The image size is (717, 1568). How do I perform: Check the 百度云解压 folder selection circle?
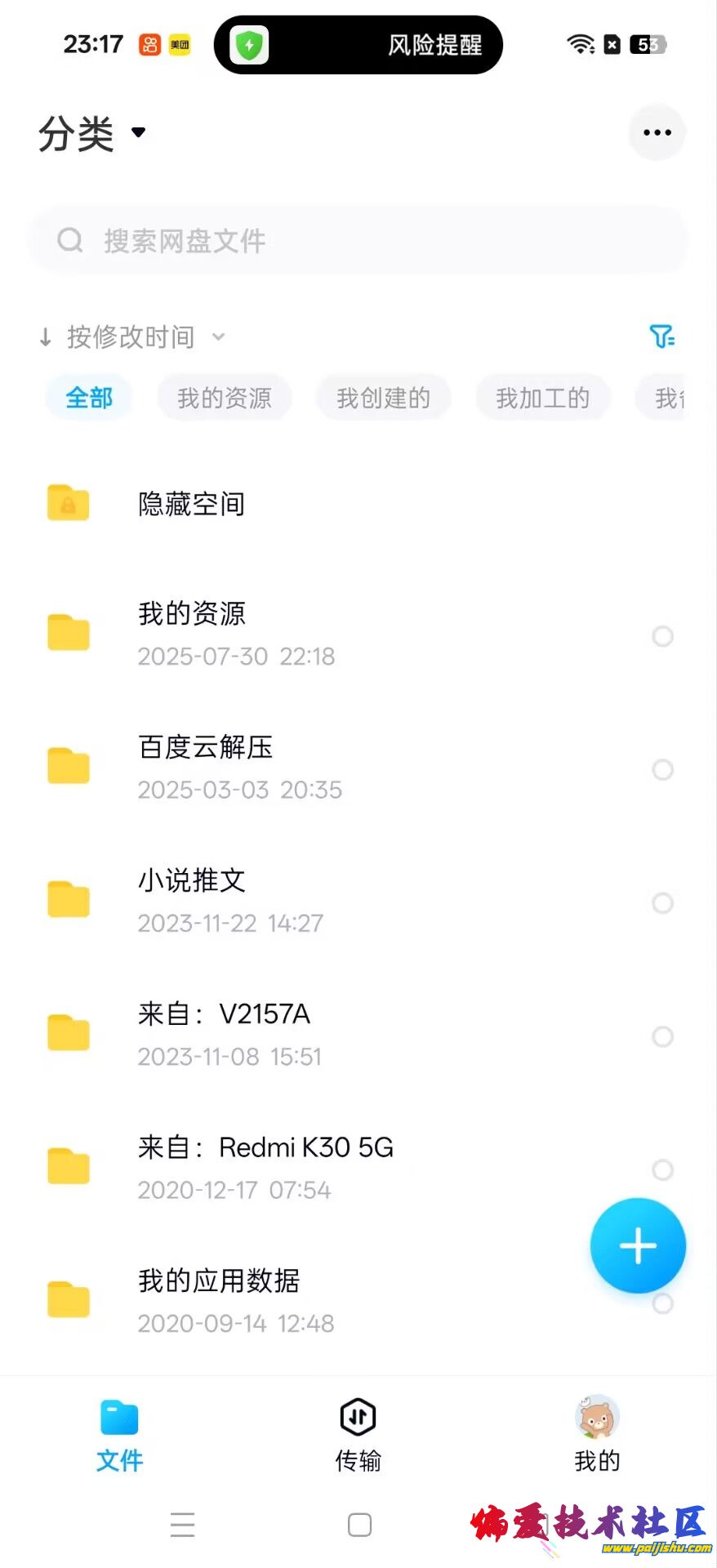point(662,770)
